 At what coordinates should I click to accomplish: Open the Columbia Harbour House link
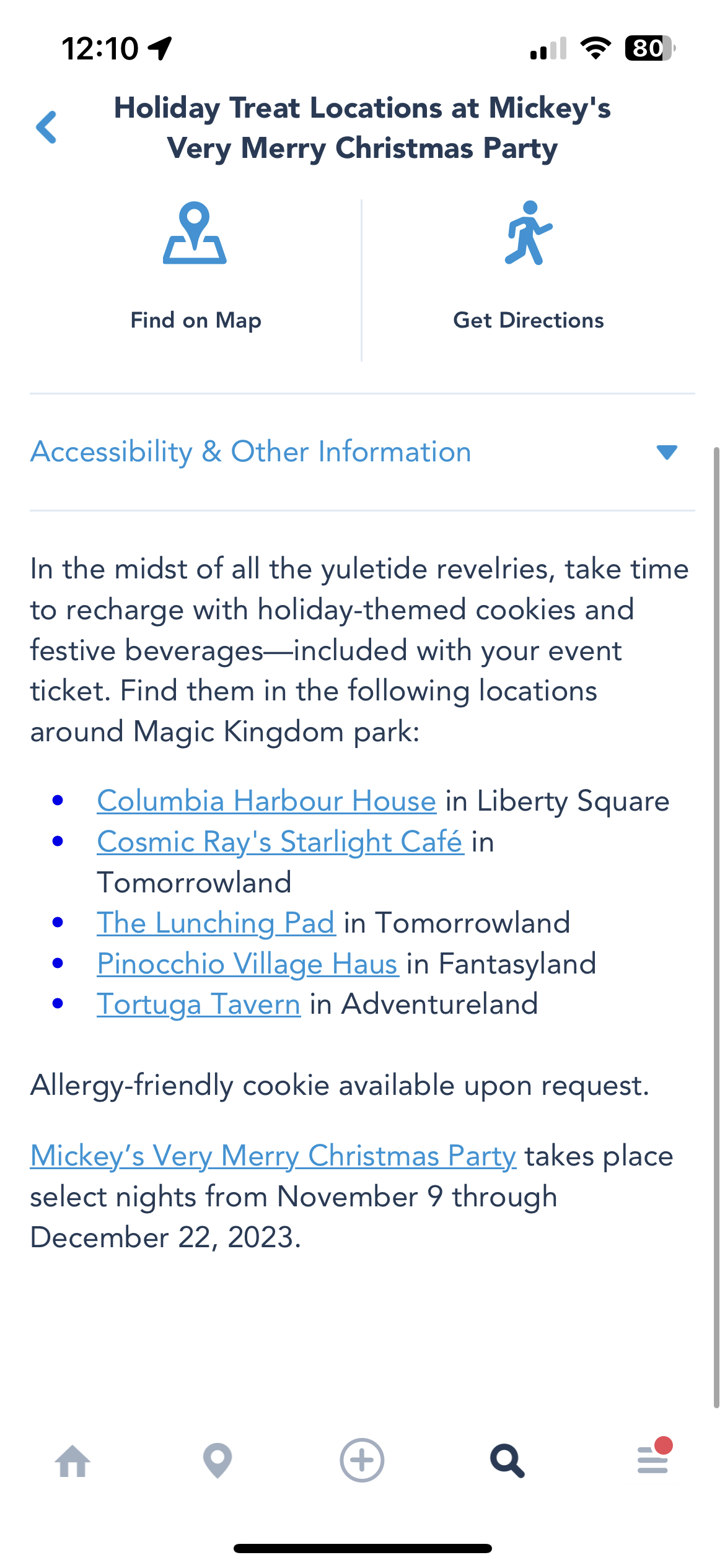point(266,801)
